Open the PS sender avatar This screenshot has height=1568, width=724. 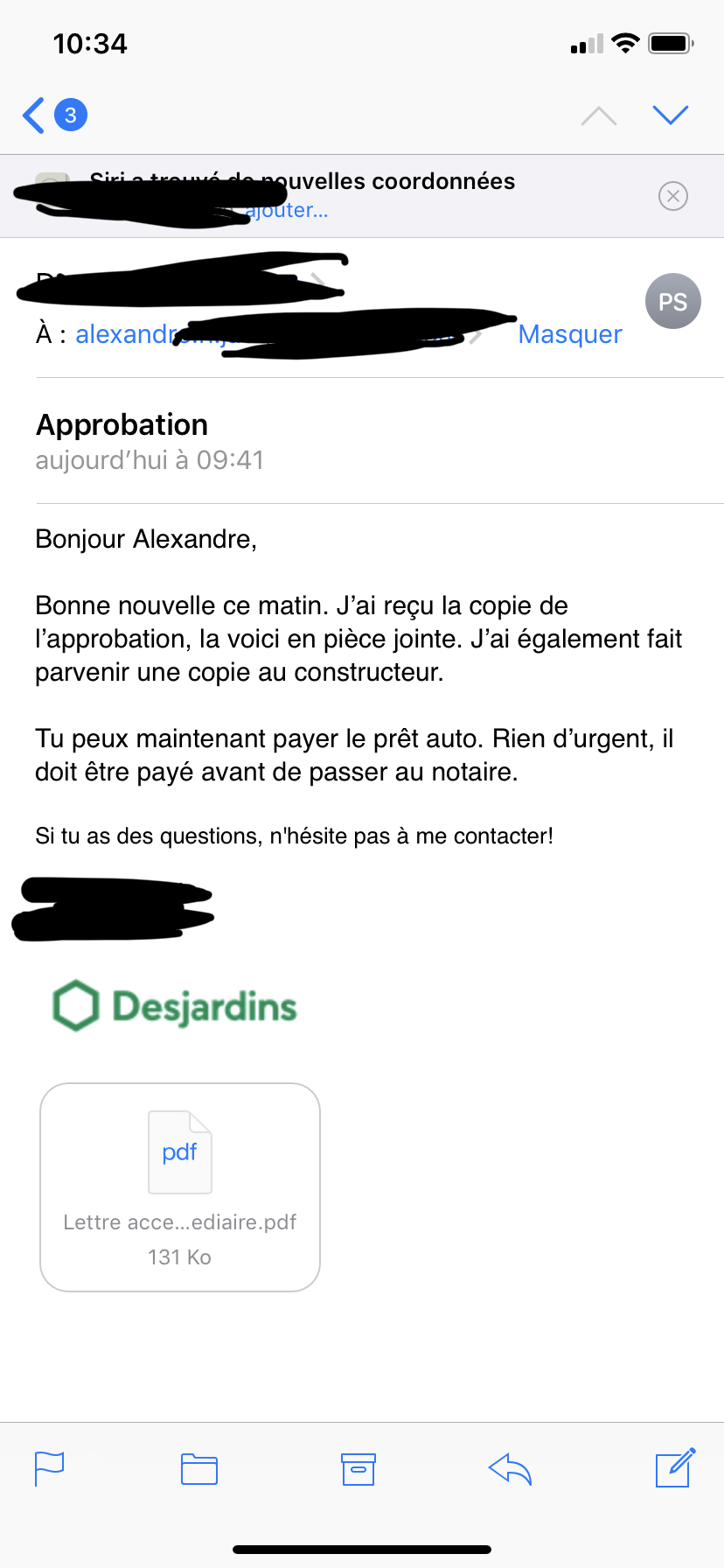(x=672, y=302)
